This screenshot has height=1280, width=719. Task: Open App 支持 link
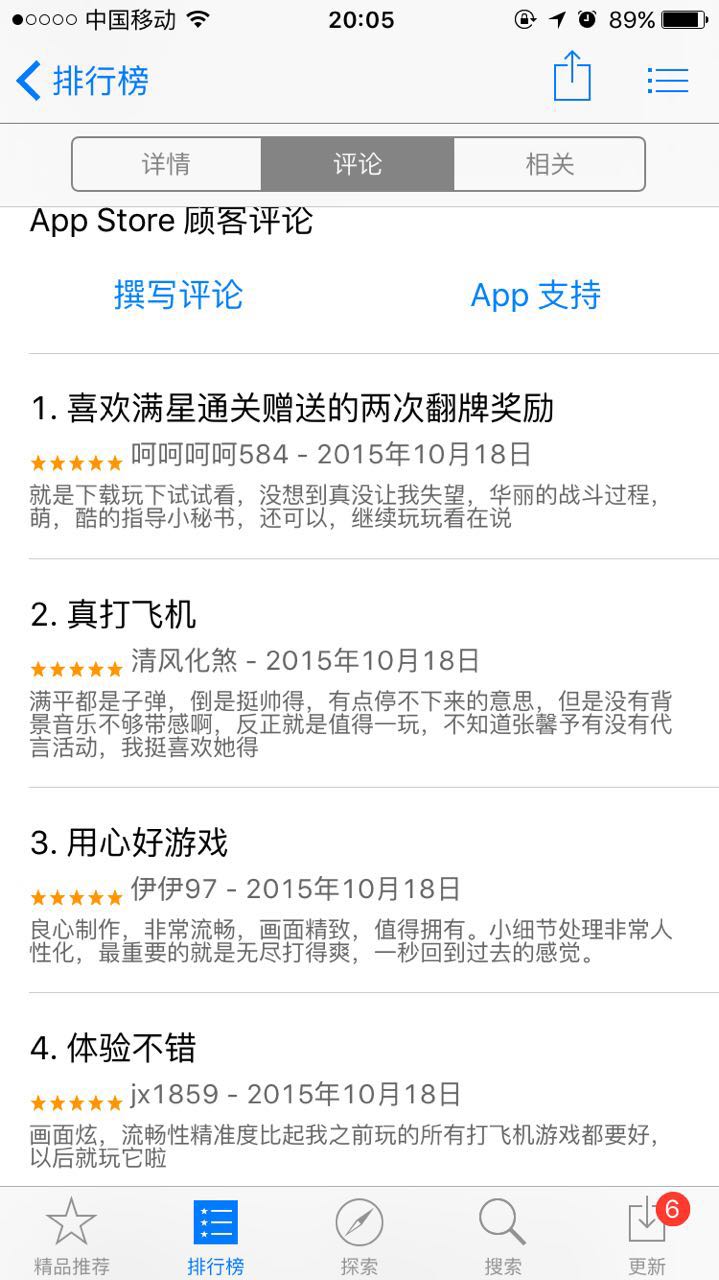535,295
